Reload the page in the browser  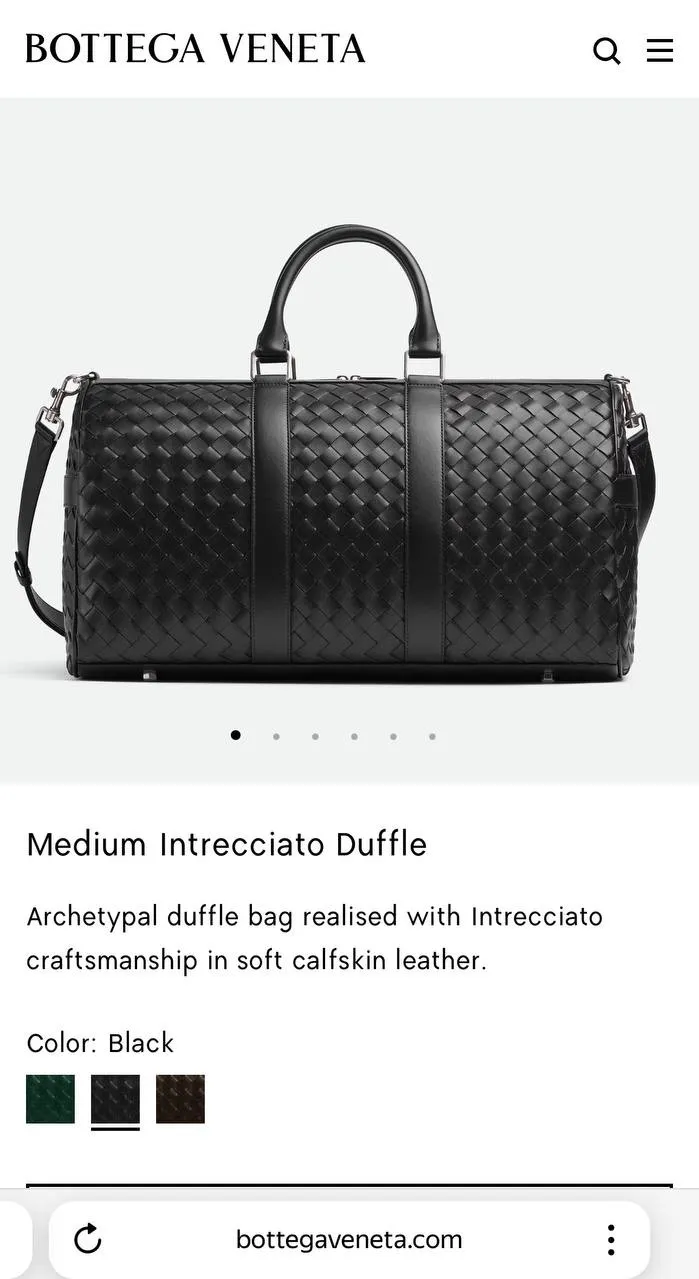(88, 1239)
